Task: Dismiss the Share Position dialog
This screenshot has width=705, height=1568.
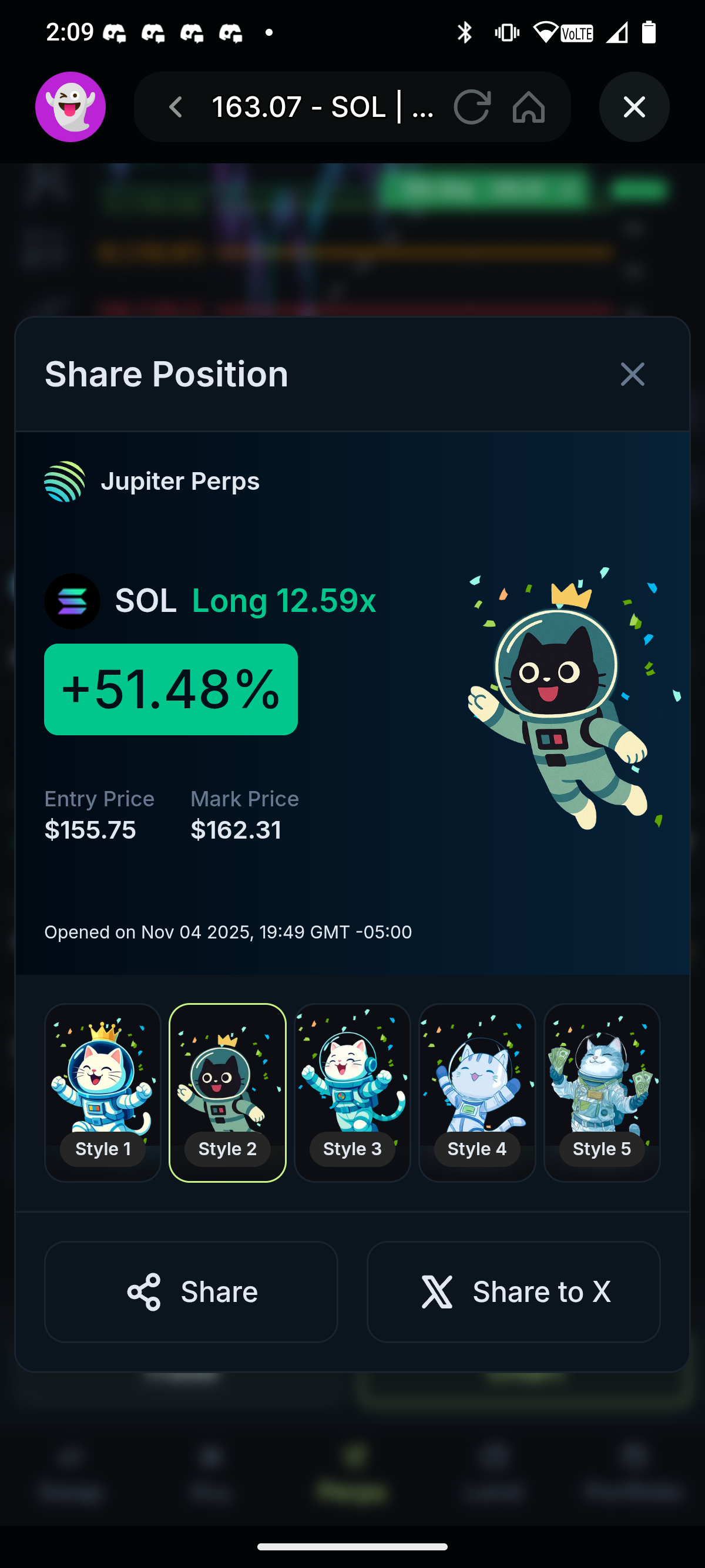Action: (x=632, y=374)
